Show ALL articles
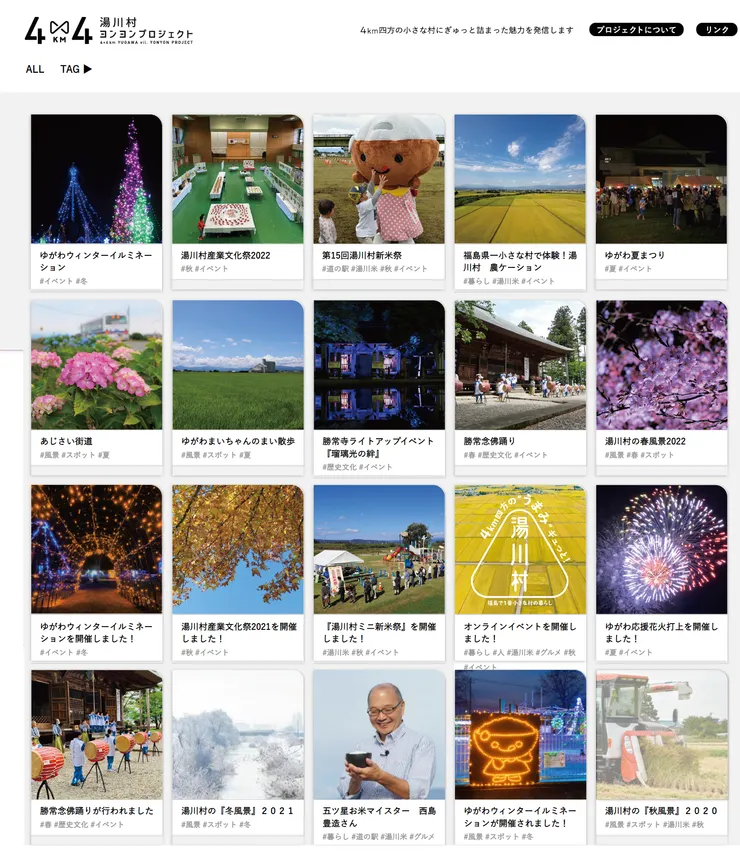Viewport: 740px width, 866px height. pyautogui.click(x=35, y=69)
